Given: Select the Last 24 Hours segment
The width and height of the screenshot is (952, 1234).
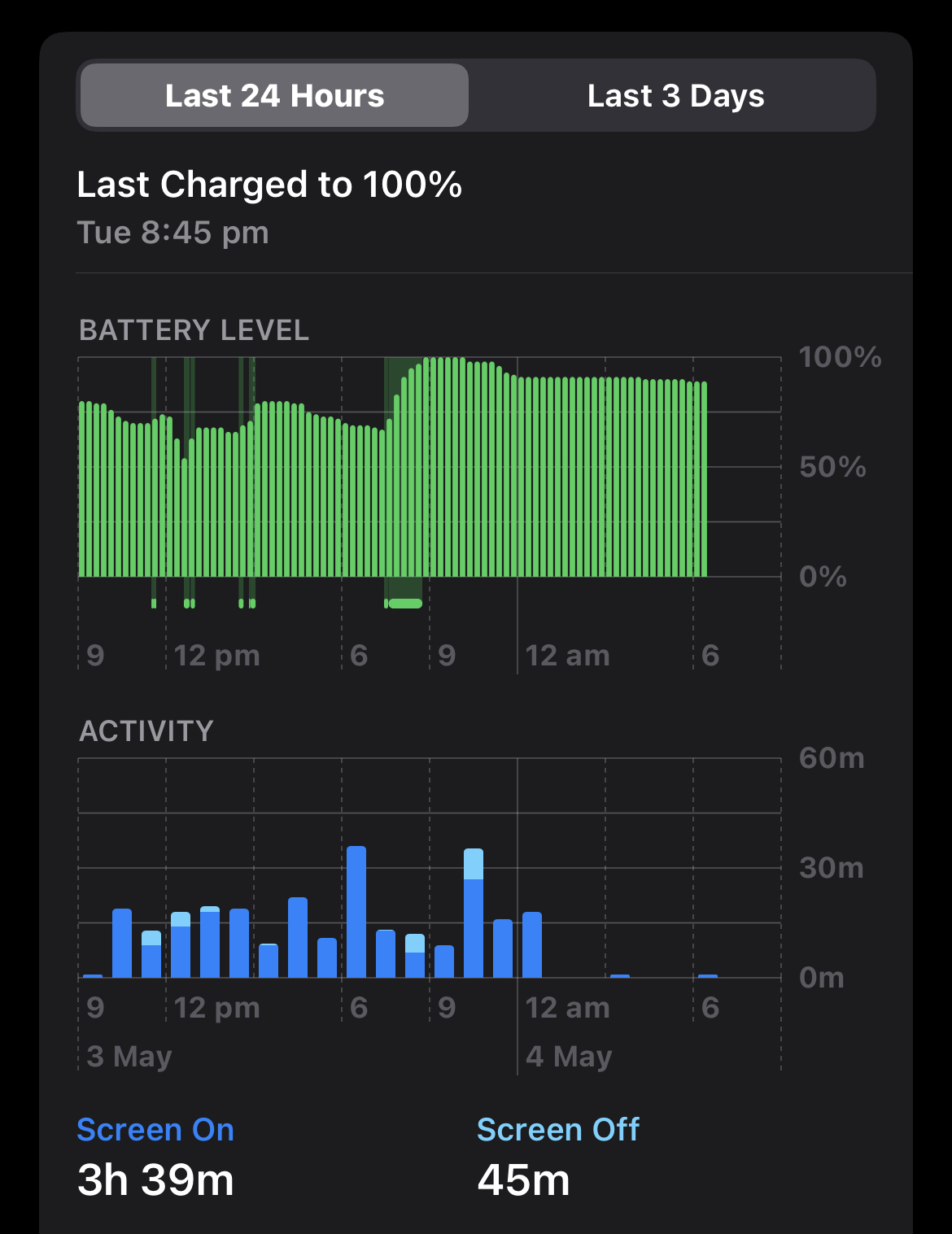Looking at the screenshot, I should point(274,96).
